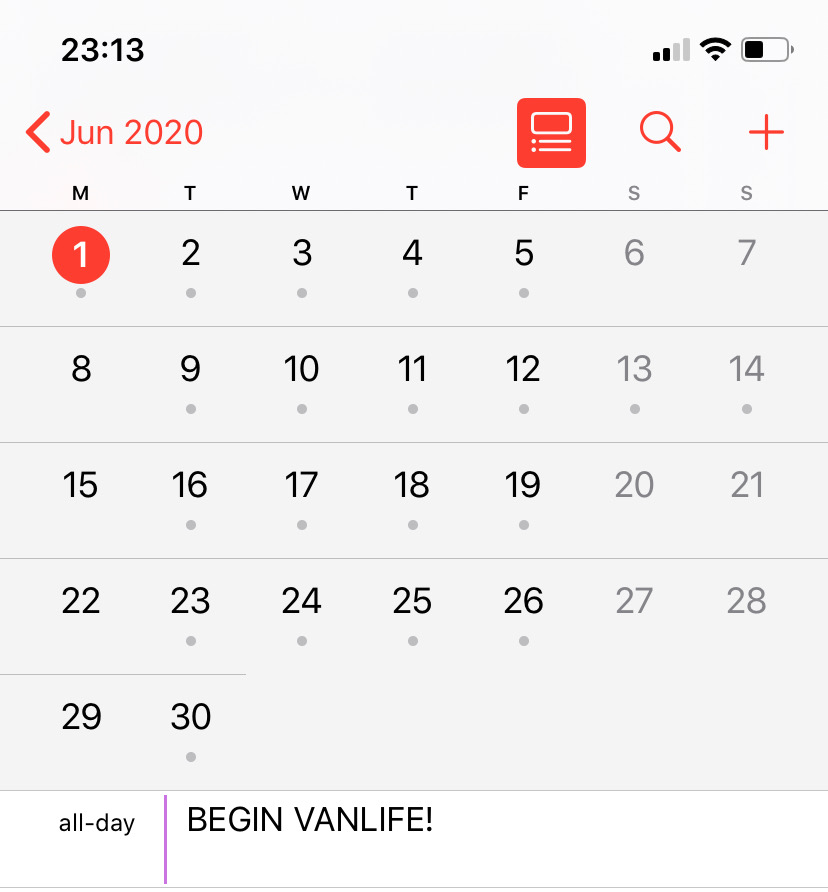Select June 2 in the calendar

click(190, 254)
